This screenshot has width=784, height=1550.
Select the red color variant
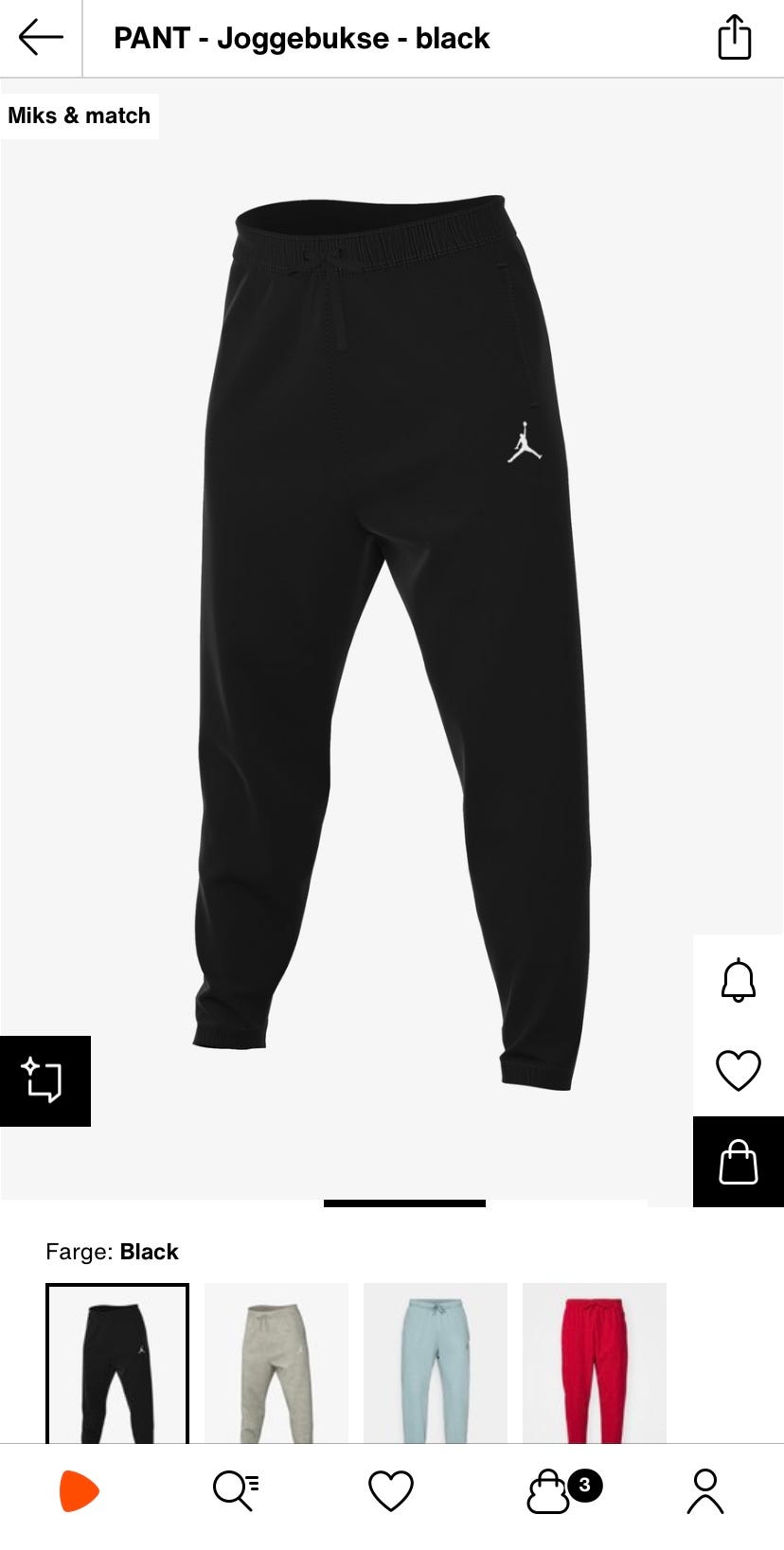[595, 1363]
